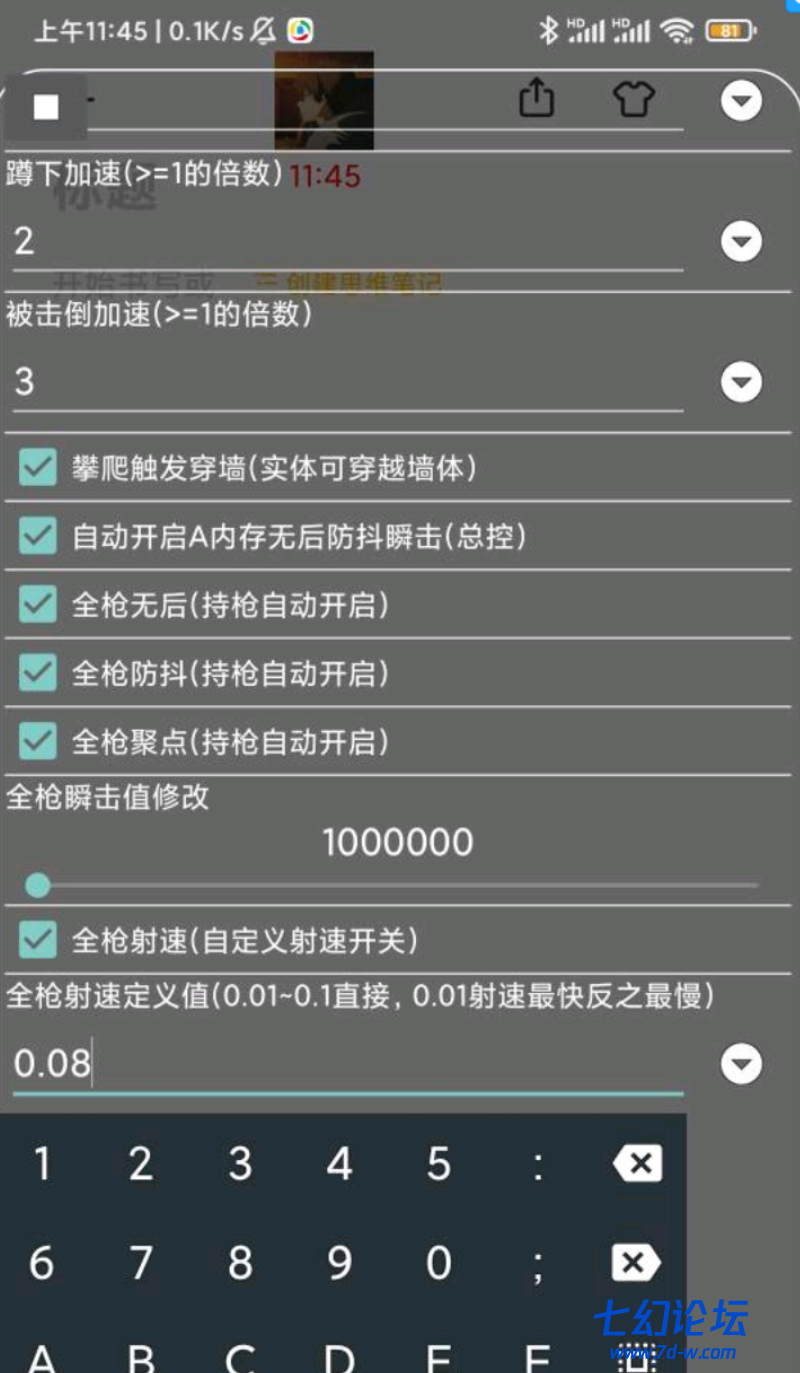Open dropdown beside 0.08 value
This screenshot has width=800, height=1373.
click(741, 1063)
